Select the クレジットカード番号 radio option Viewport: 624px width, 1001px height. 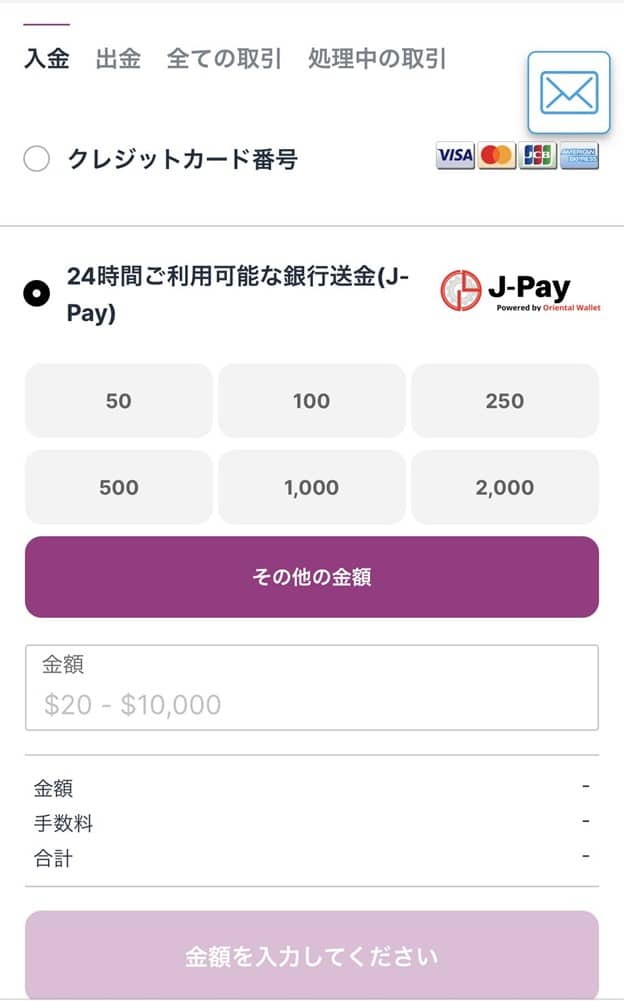(x=37, y=159)
